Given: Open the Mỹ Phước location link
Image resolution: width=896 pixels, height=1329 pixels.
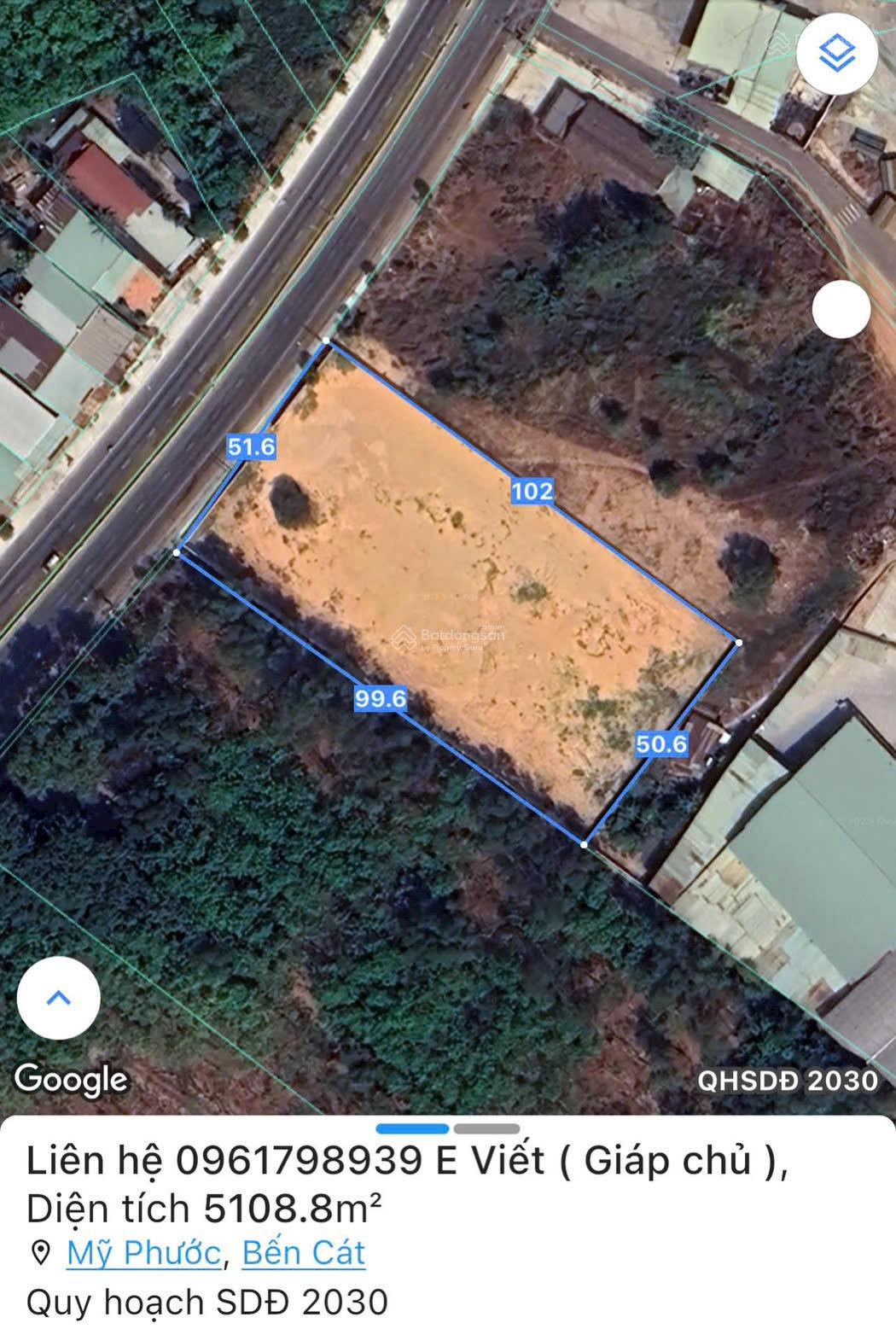Looking at the screenshot, I should pos(143,1252).
